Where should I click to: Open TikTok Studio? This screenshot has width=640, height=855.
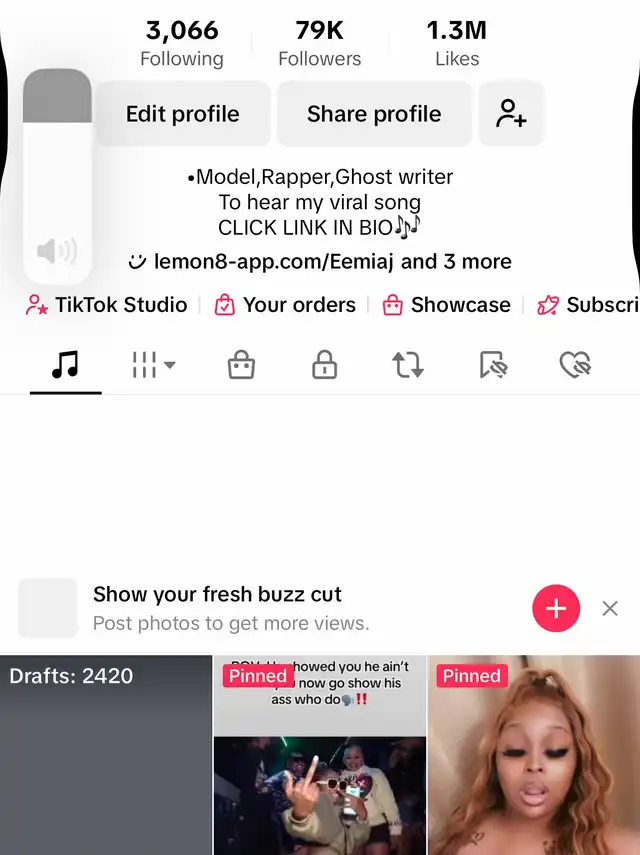tap(107, 305)
